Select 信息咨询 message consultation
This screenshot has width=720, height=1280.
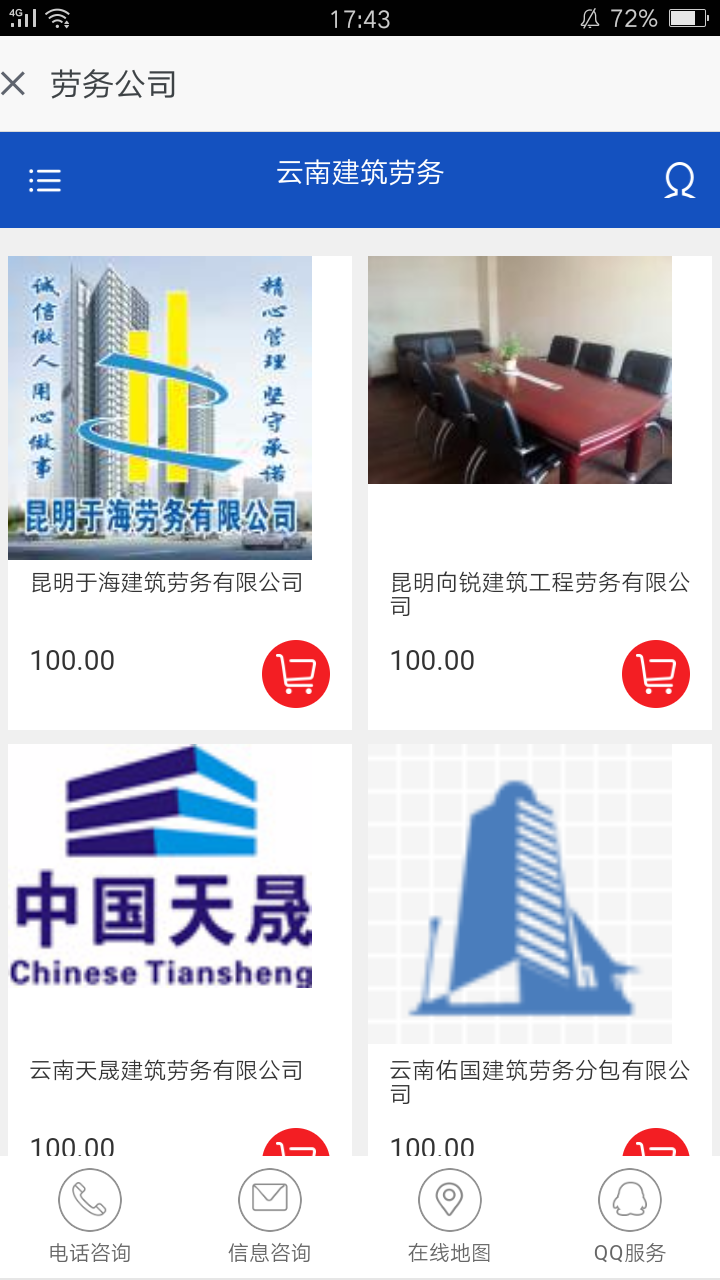tap(270, 1216)
